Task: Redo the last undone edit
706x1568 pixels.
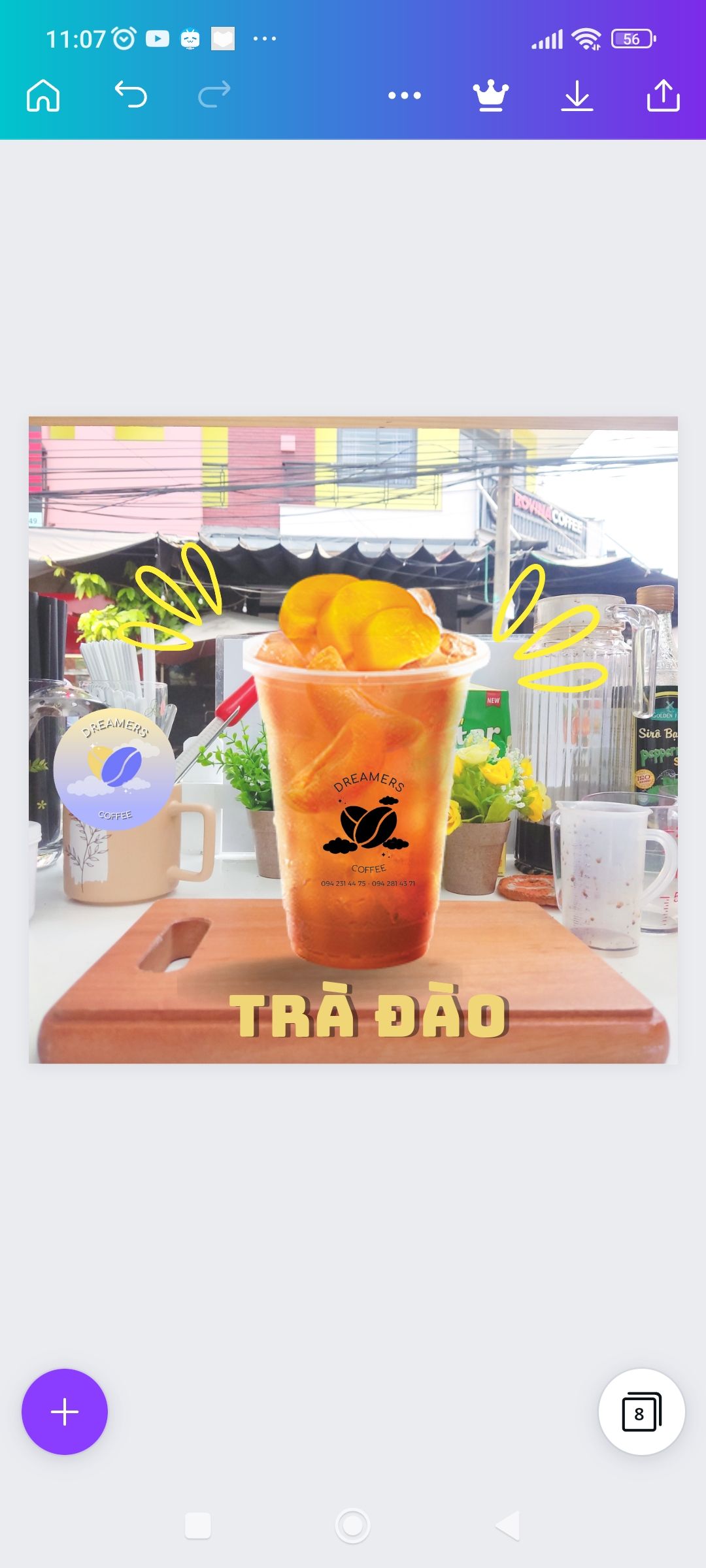Action: 214,95
